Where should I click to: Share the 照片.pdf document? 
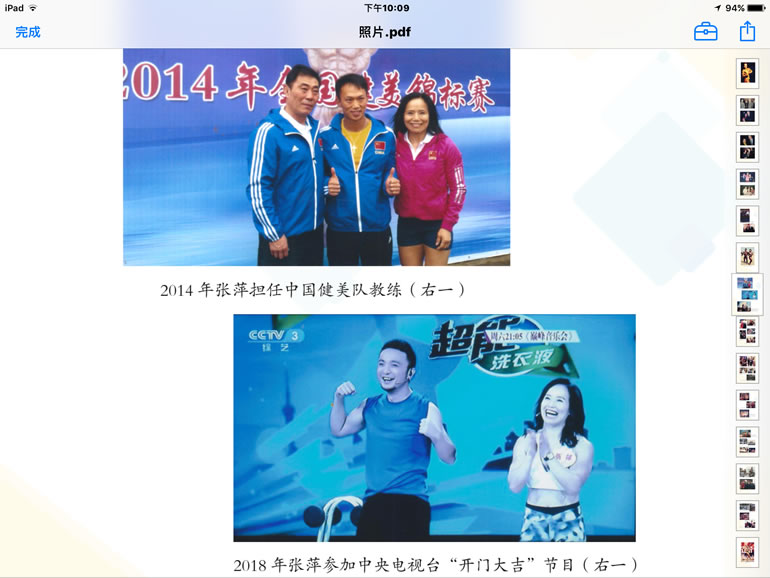[747, 32]
